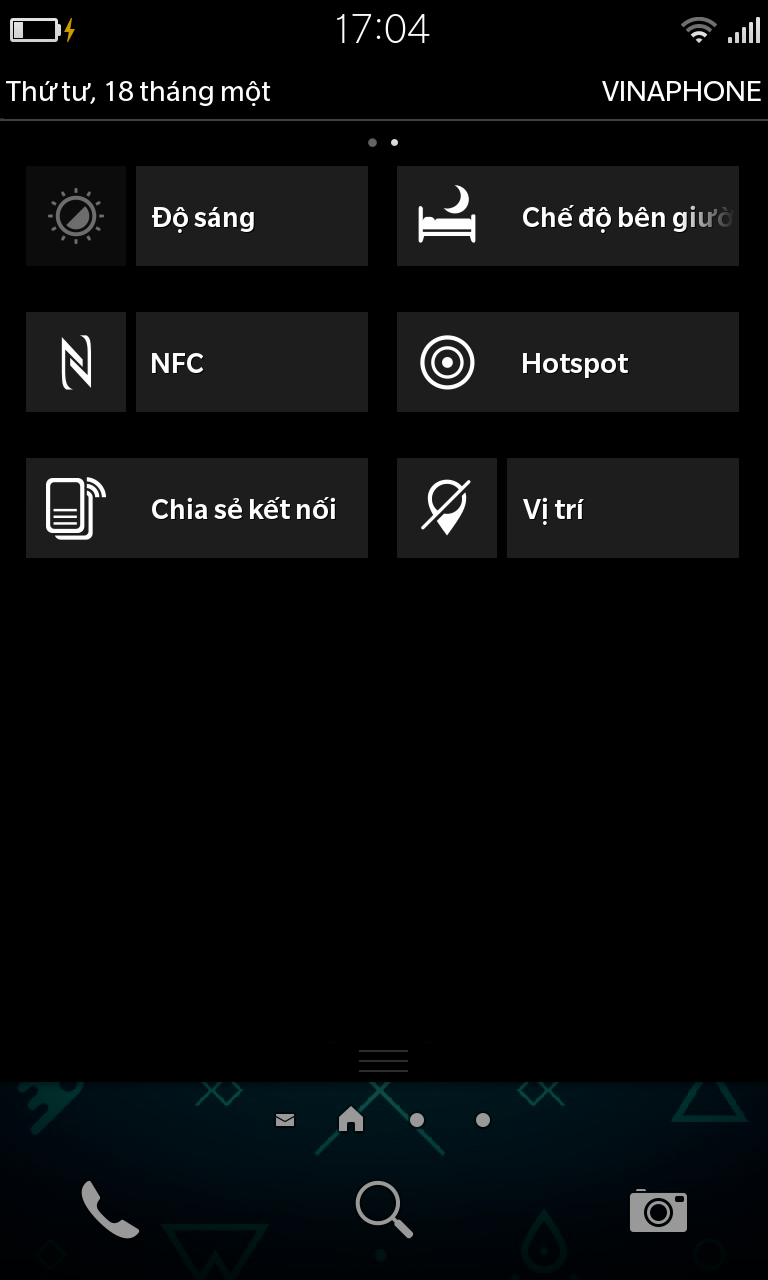Viewport: 768px width, 1280px height.
Task: Open NFC settings label
Action: pos(251,362)
